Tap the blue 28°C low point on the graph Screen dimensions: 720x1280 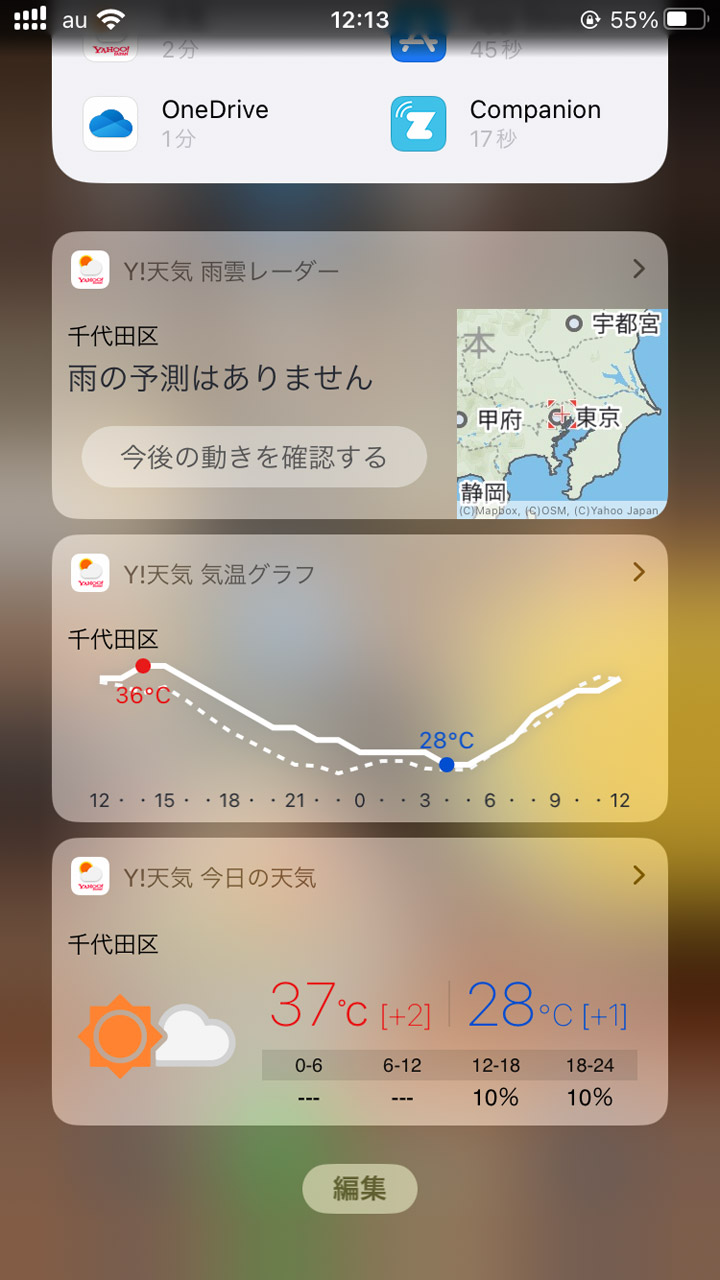[x=446, y=763]
